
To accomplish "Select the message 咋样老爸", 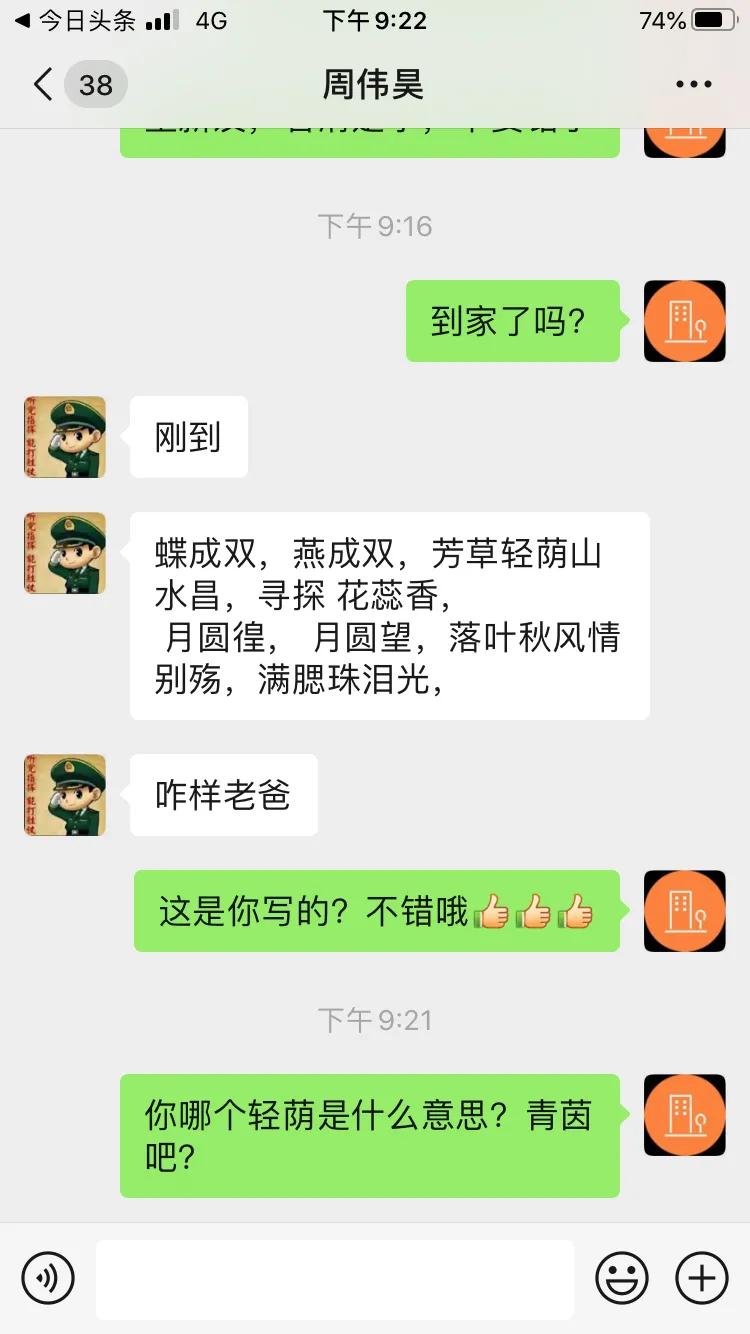I will [x=223, y=794].
